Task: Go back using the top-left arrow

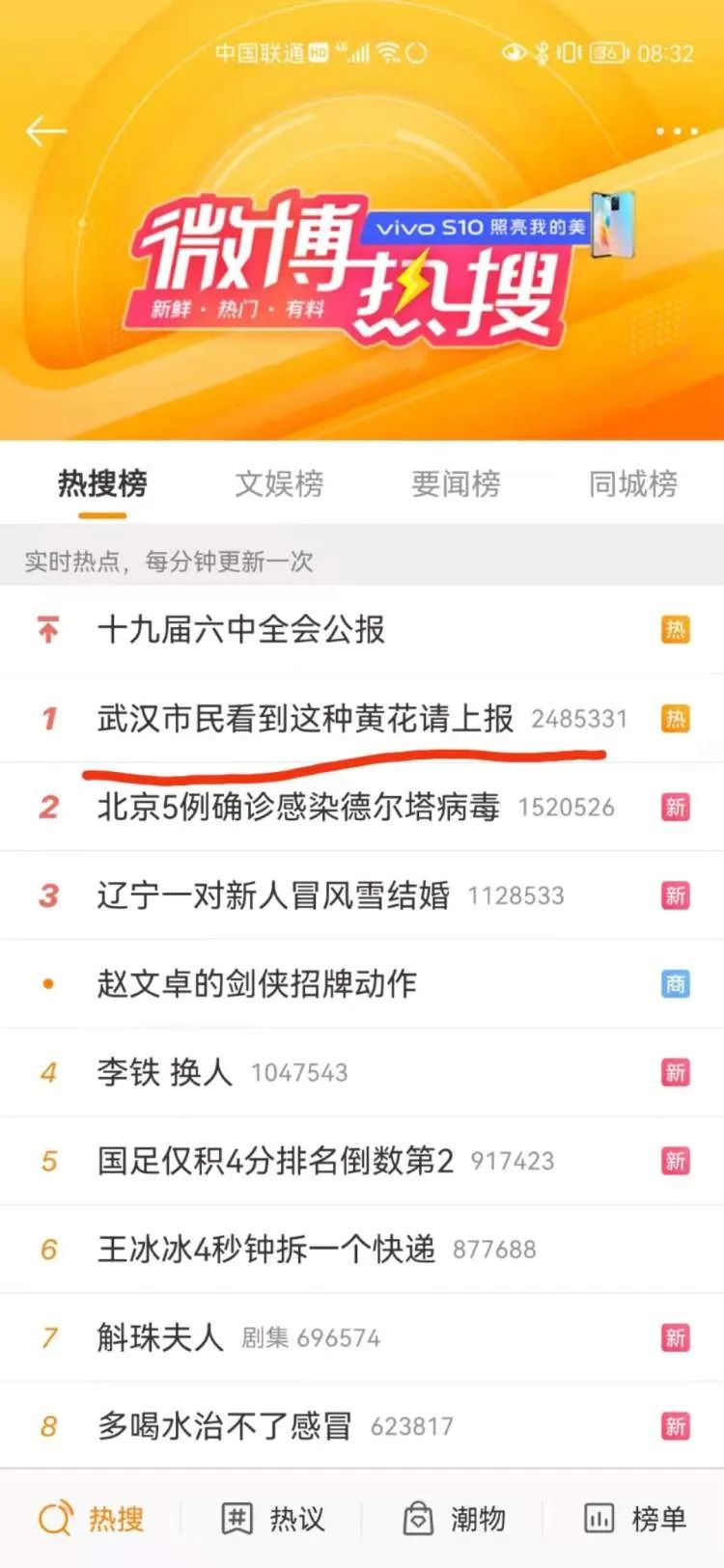Action: [x=46, y=131]
